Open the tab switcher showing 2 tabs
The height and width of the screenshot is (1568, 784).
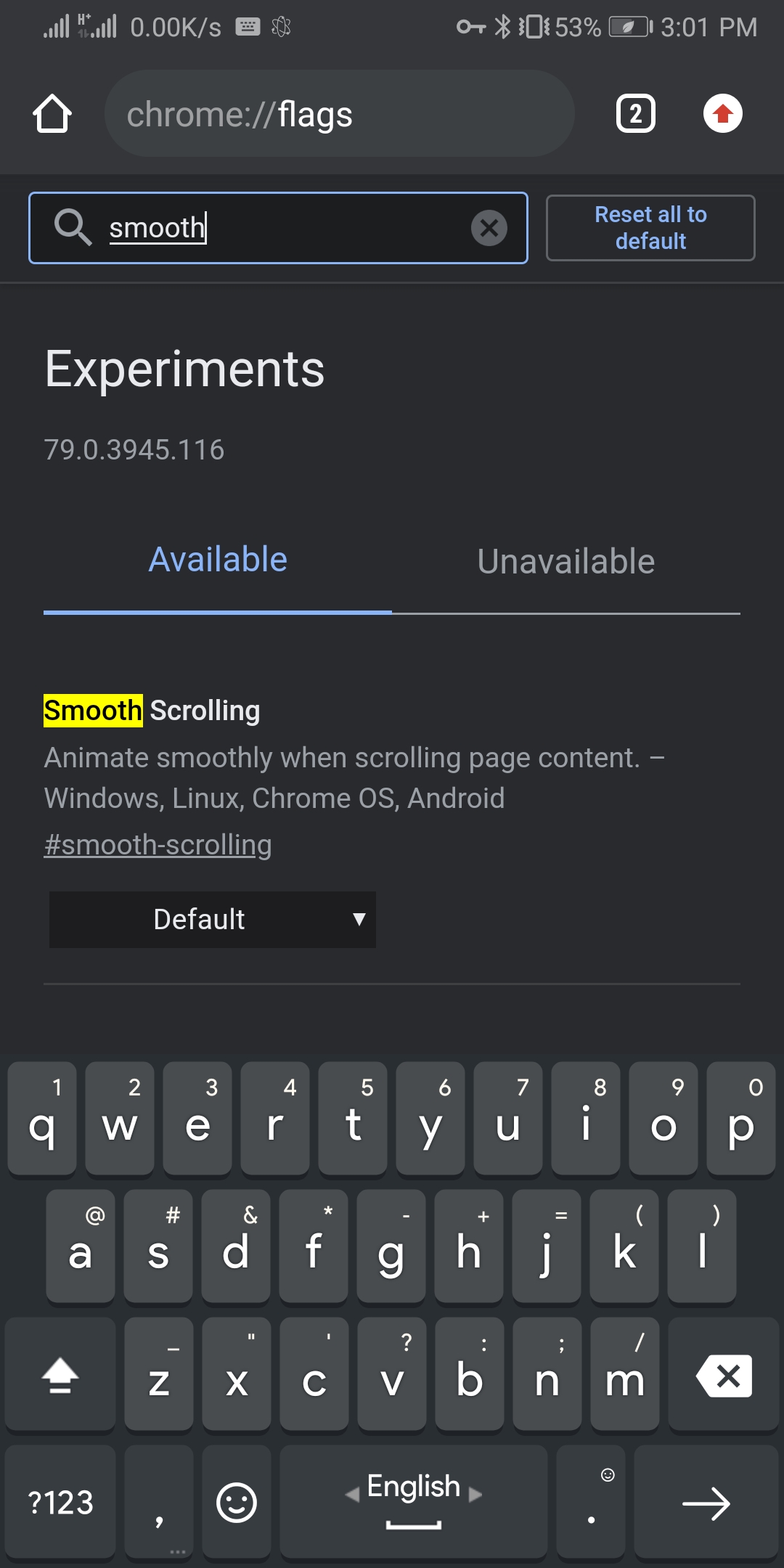(x=635, y=114)
